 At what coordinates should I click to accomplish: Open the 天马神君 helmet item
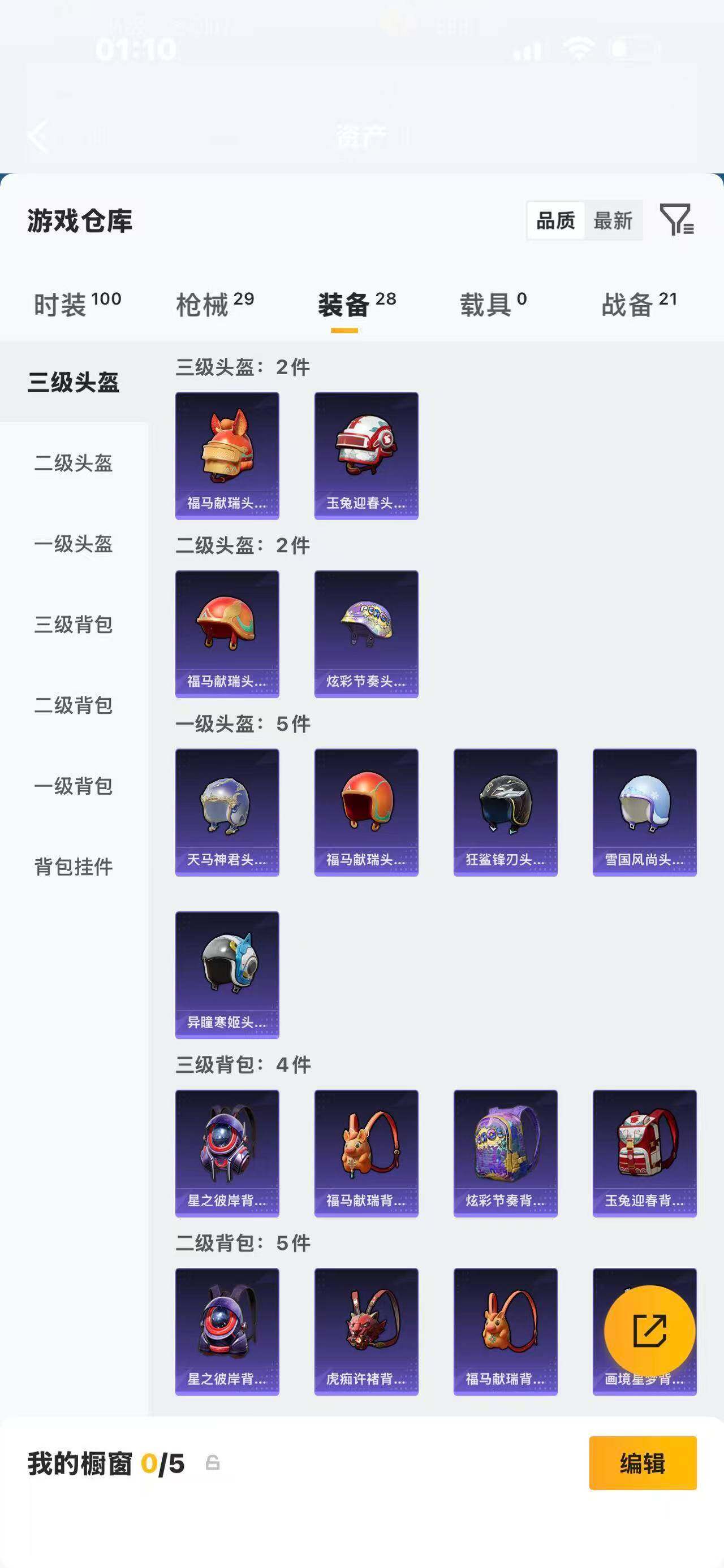(227, 812)
